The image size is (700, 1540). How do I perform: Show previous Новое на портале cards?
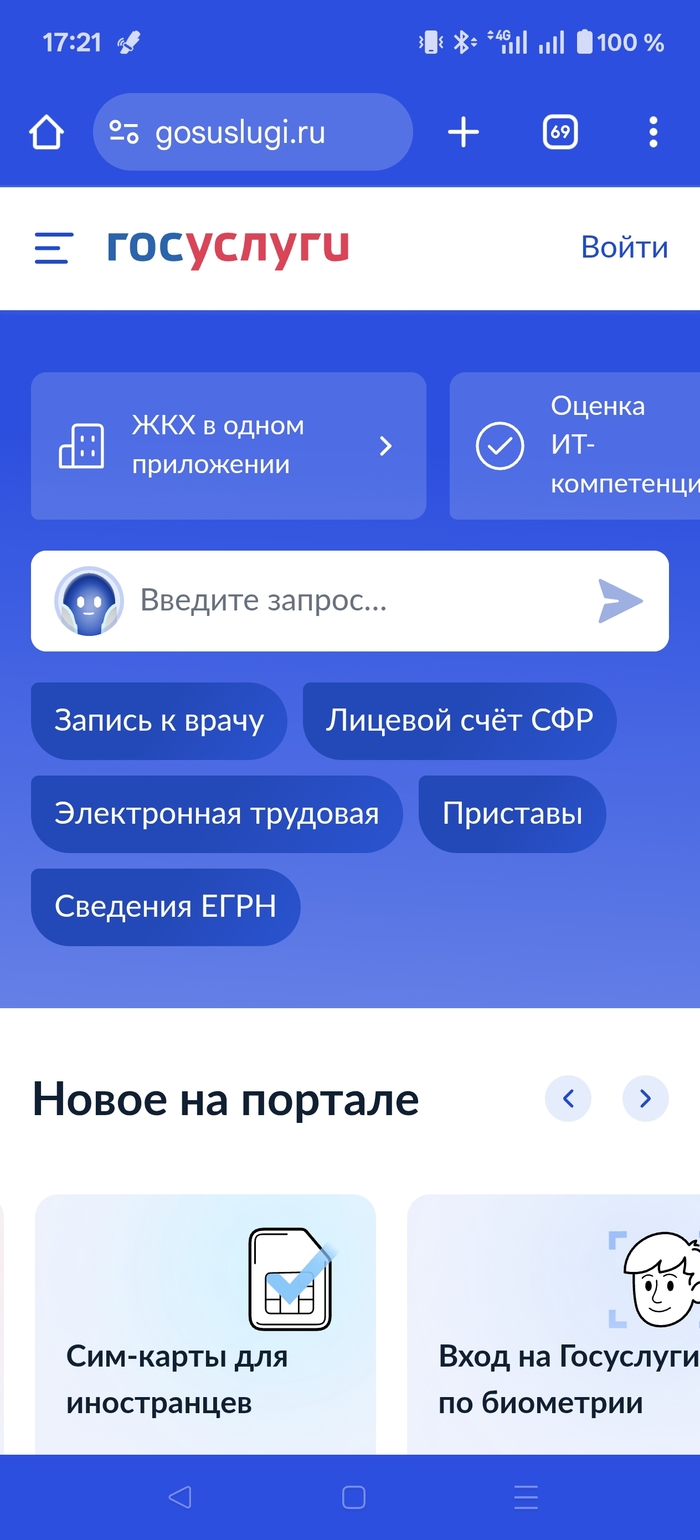tap(568, 1099)
